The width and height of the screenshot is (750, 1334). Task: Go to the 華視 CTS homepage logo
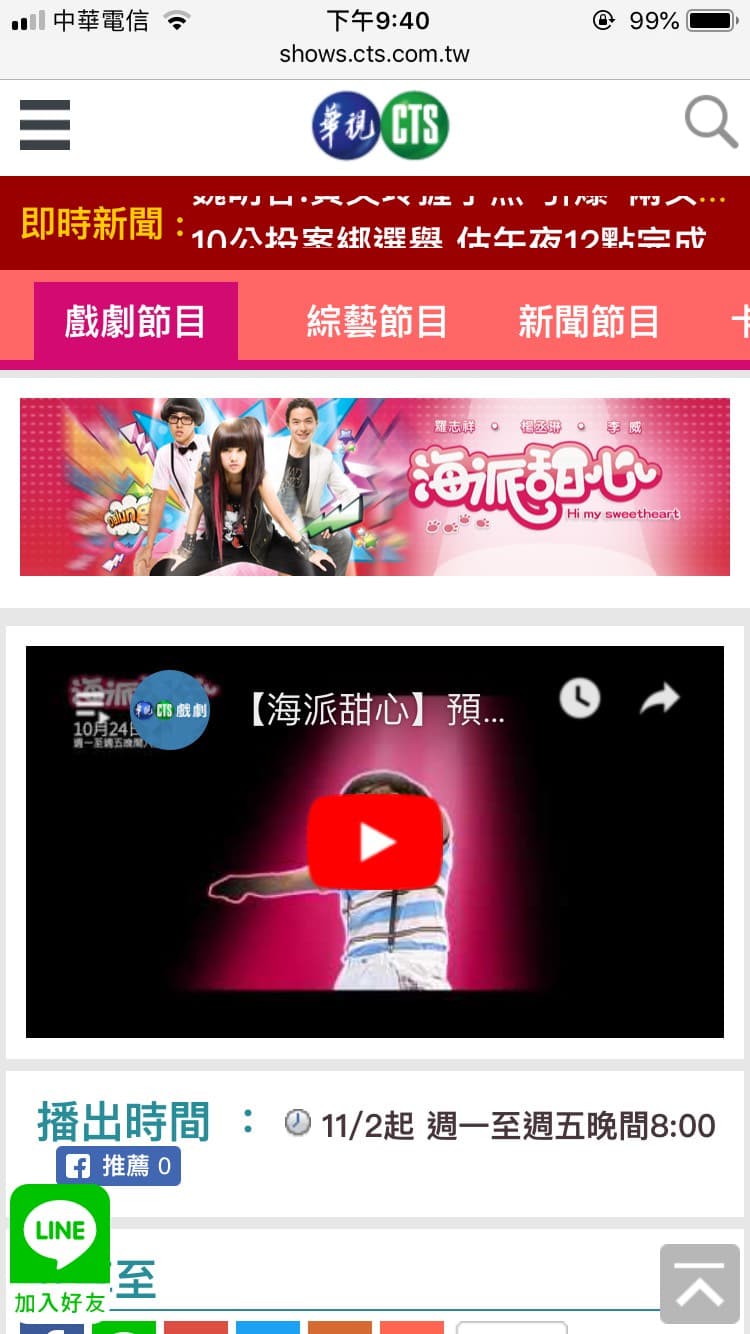click(x=380, y=125)
